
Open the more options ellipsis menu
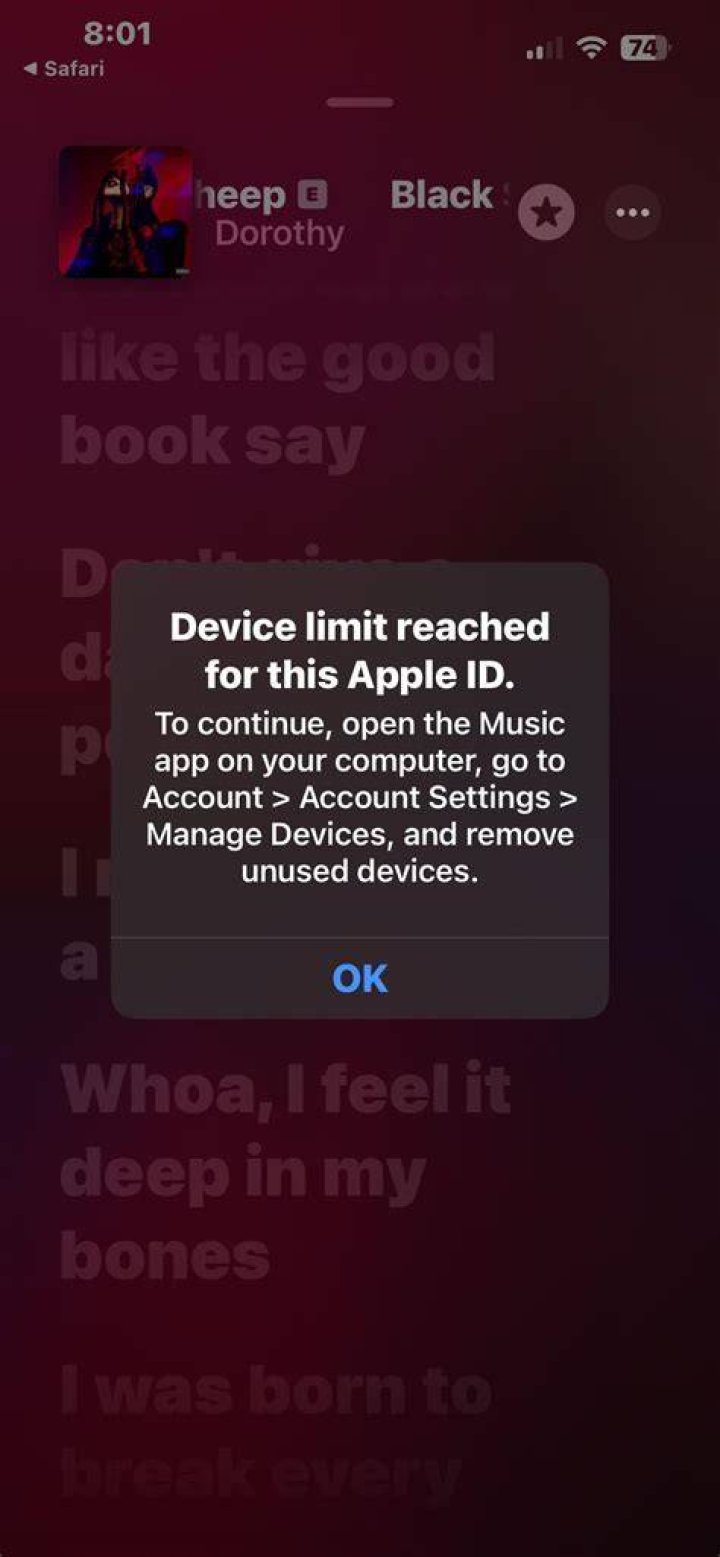pos(633,212)
